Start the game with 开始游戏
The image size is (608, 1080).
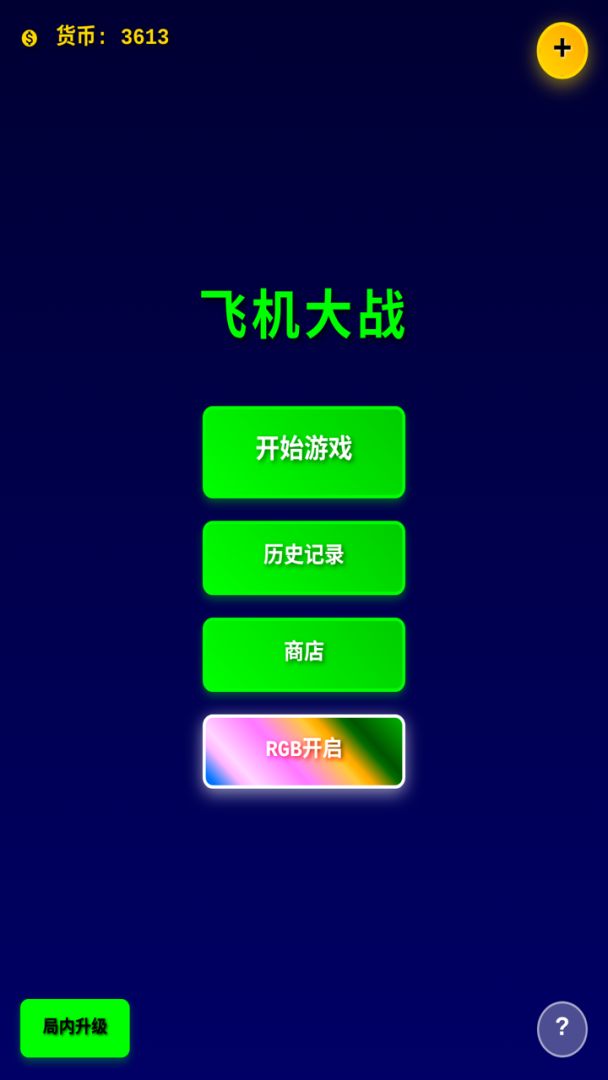304,452
